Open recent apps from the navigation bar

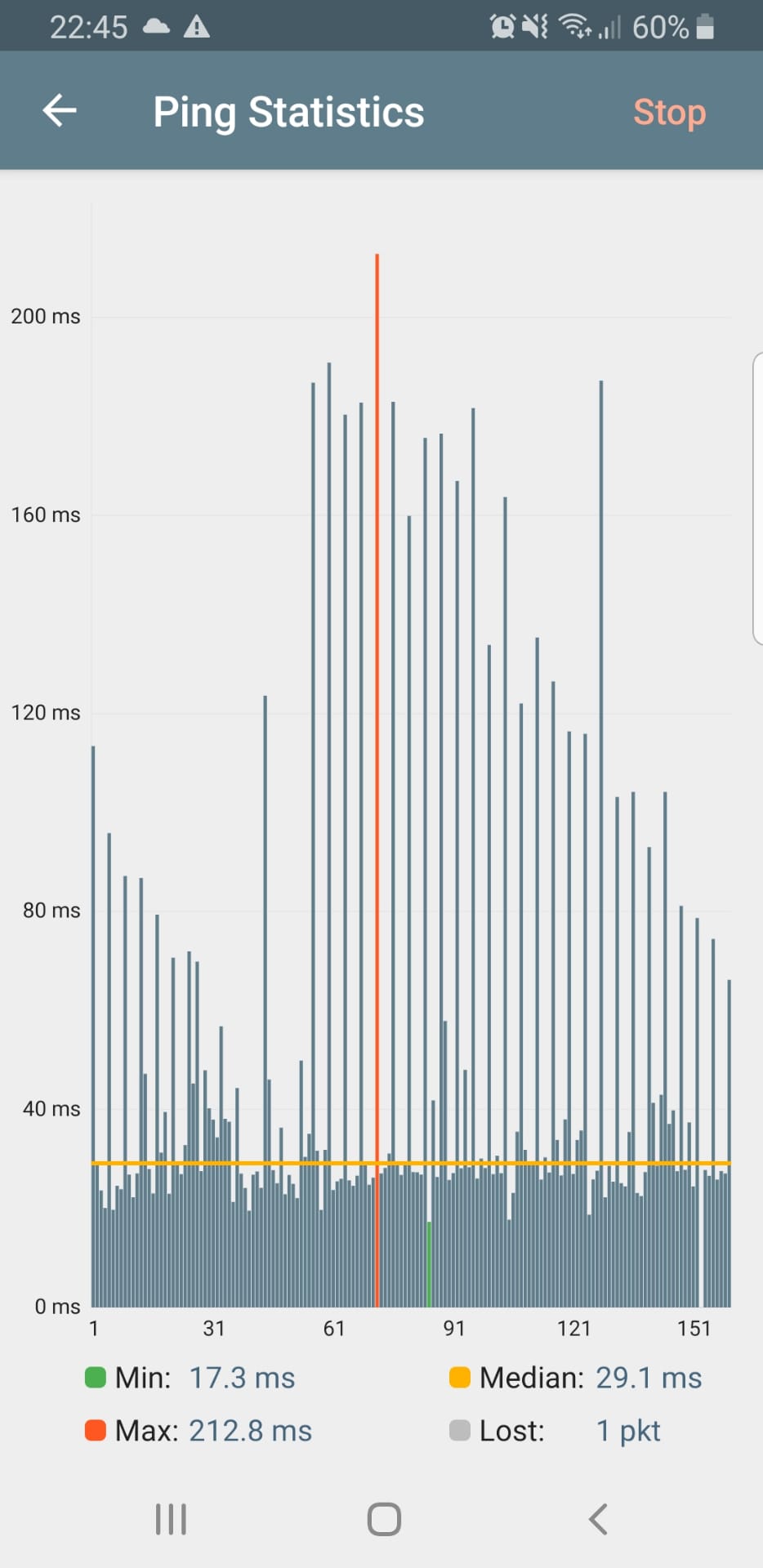pos(171,1519)
